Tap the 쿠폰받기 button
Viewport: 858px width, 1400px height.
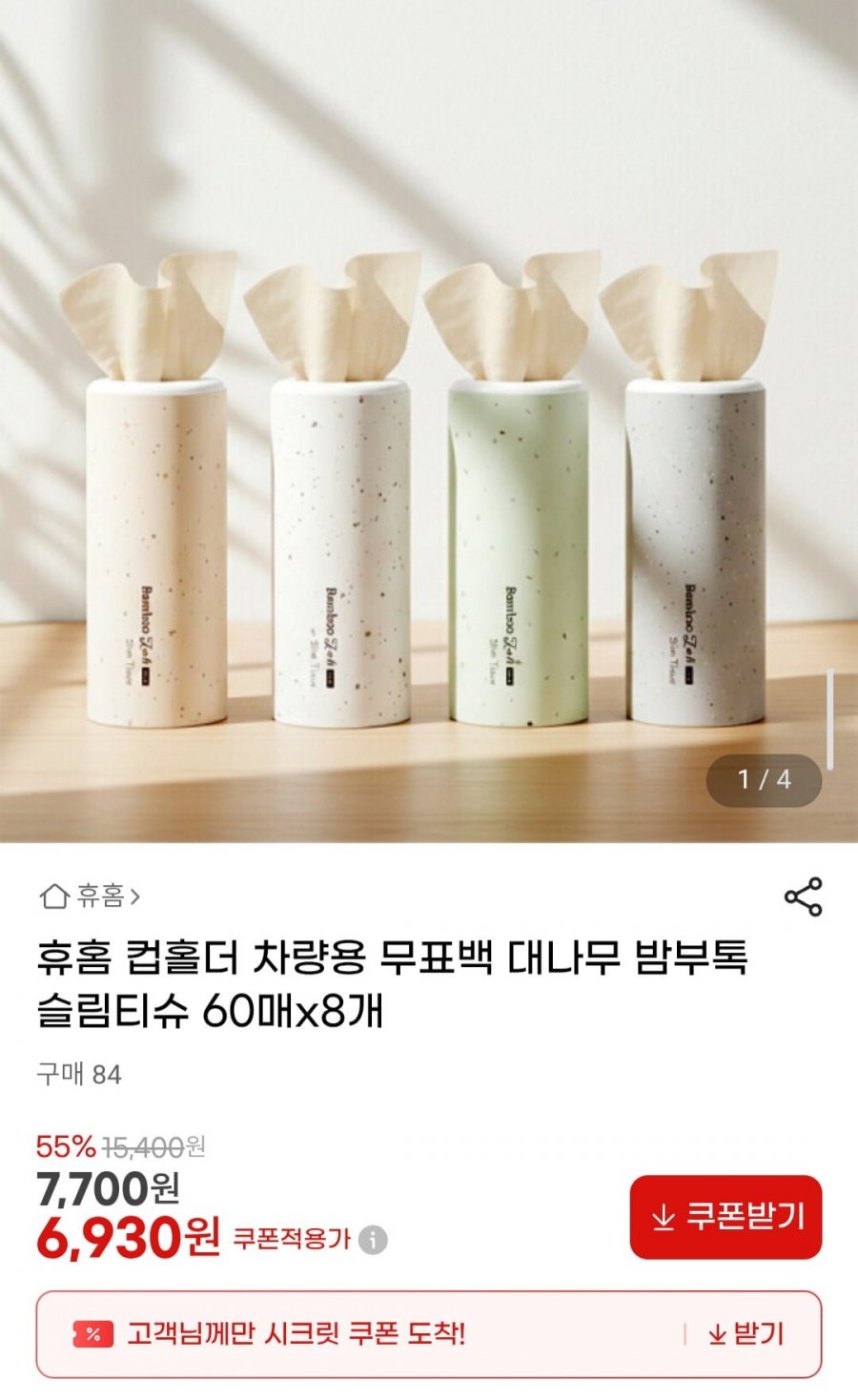coord(725,1217)
